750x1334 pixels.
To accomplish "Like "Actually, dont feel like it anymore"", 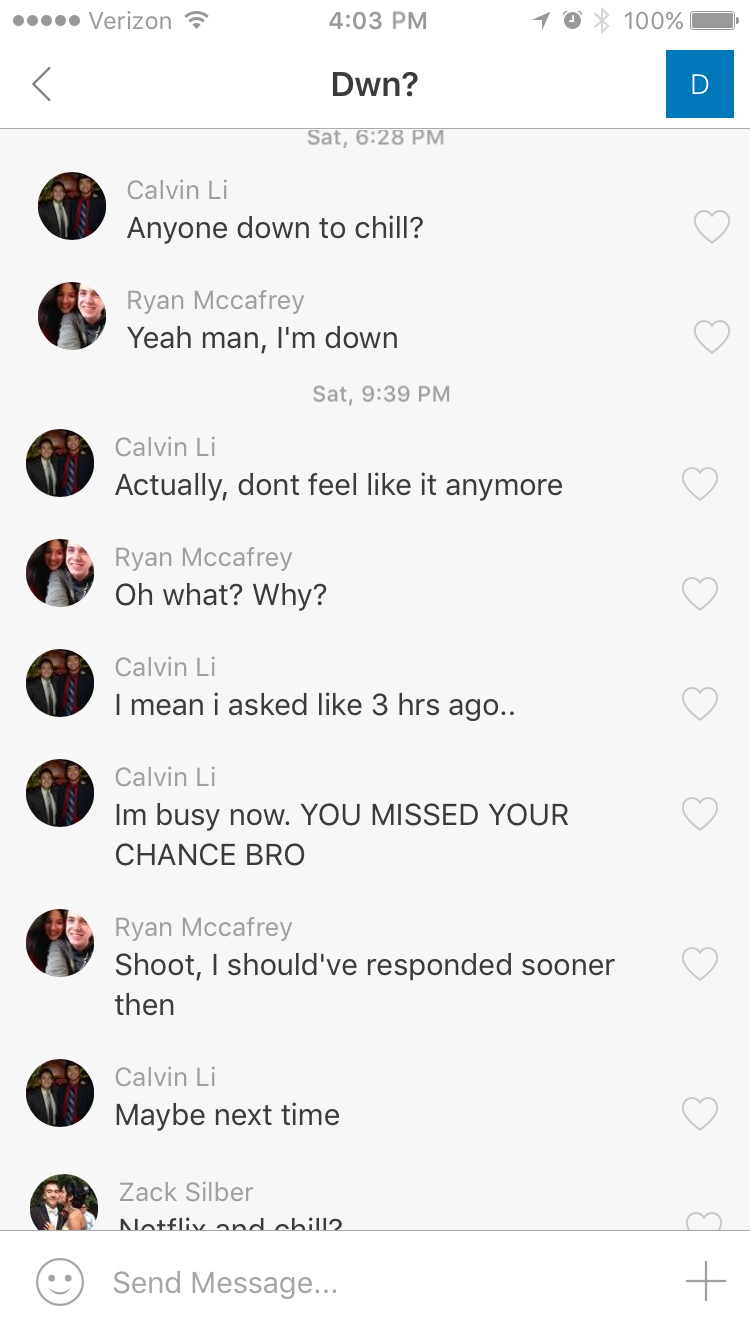I will pyautogui.click(x=700, y=484).
